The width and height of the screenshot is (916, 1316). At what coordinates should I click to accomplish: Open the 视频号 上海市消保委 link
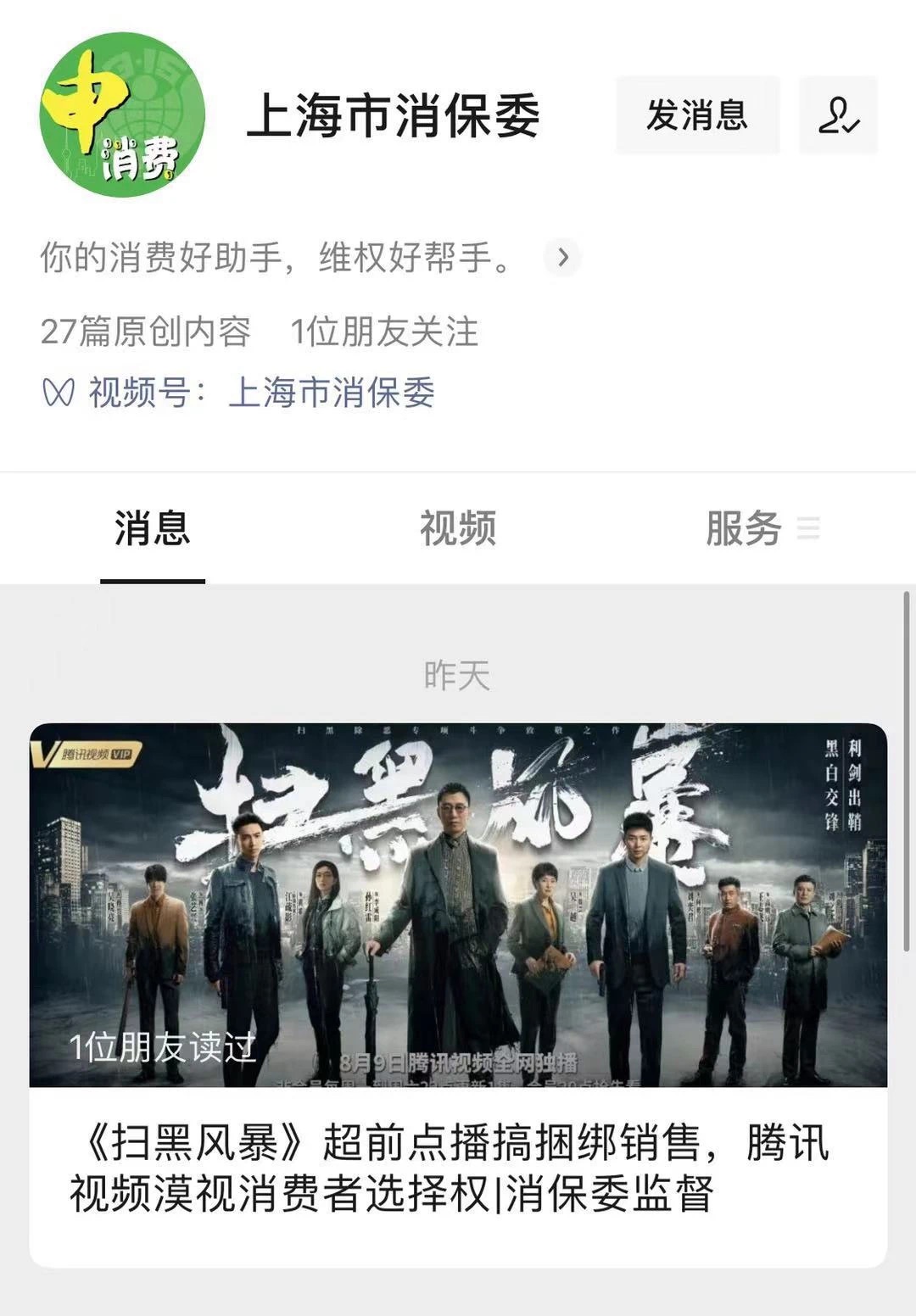(331, 393)
